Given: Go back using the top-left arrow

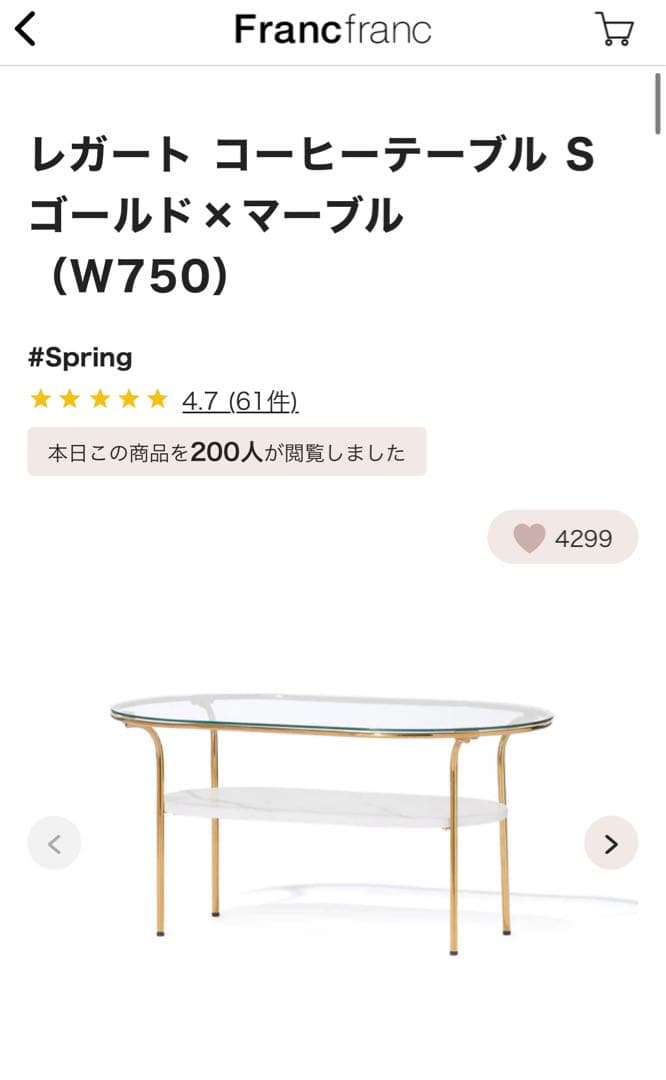Looking at the screenshot, I should pos(26,30).
